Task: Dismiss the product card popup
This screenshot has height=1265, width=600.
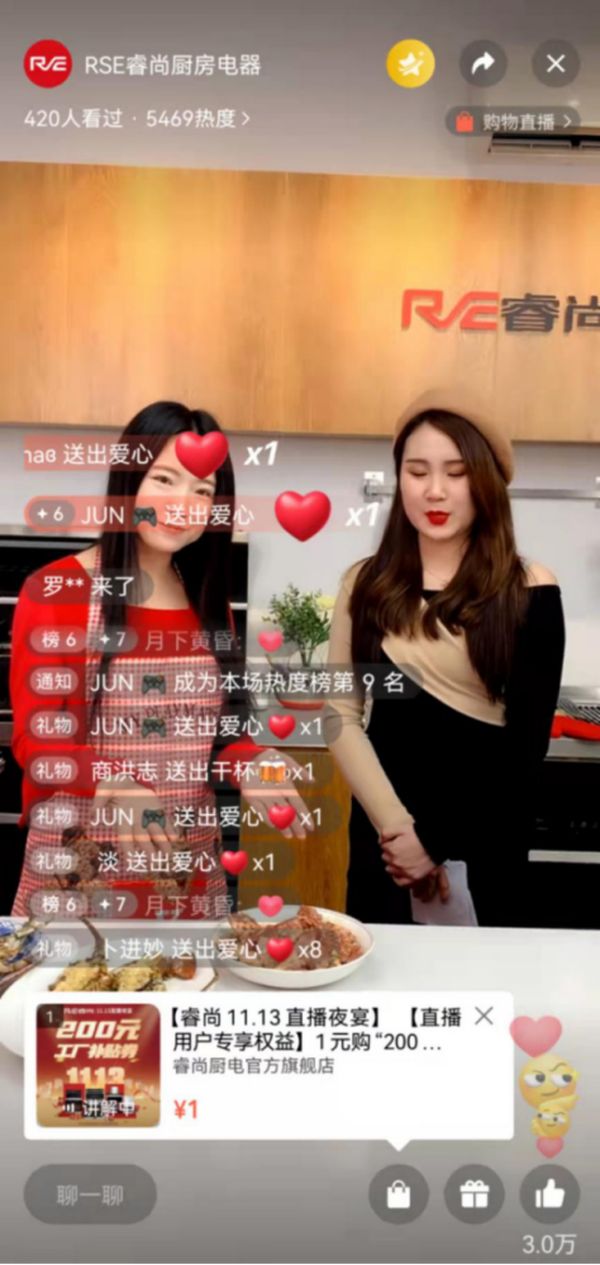Action: 484,1017
